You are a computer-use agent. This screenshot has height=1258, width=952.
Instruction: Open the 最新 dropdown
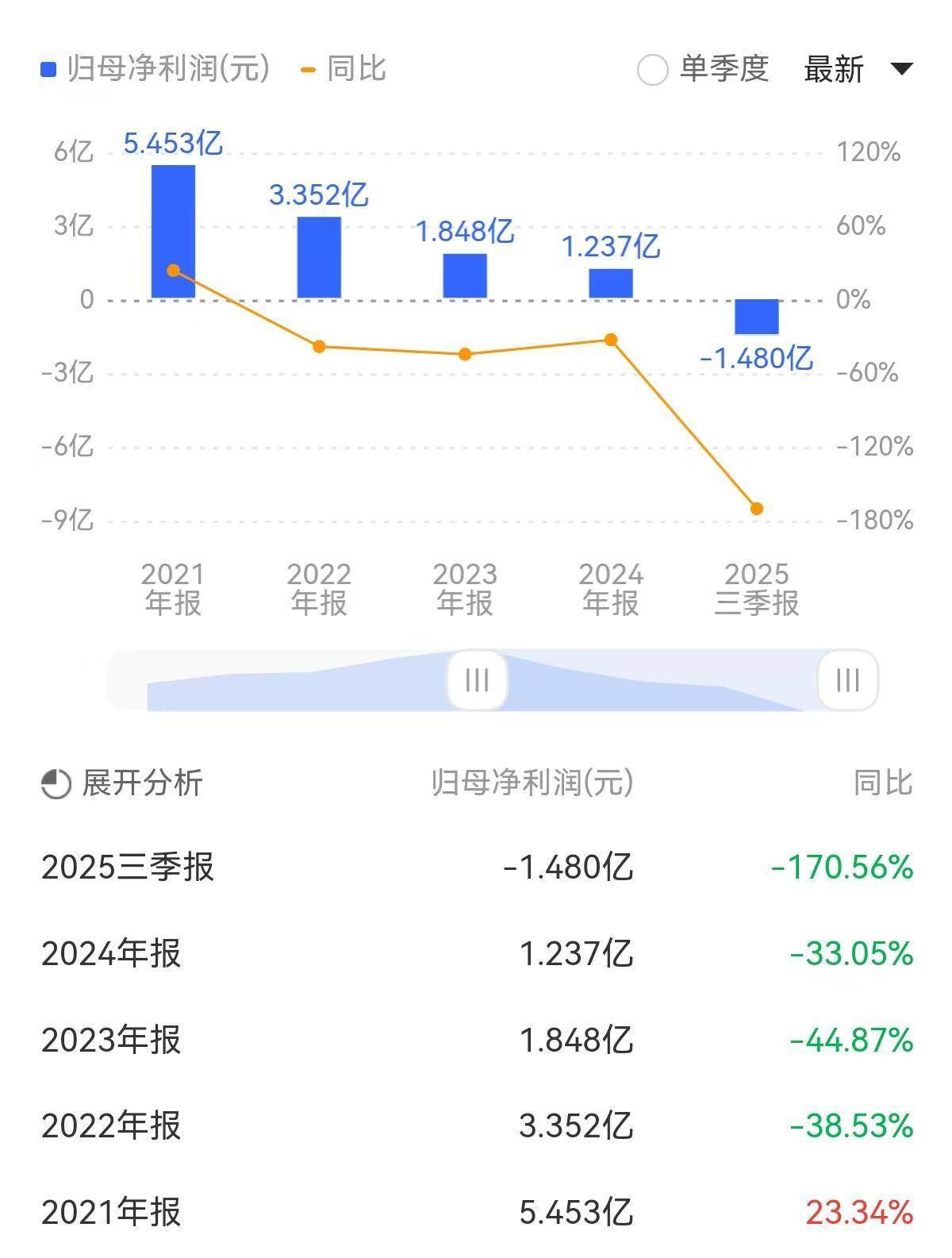tap(858, 70)
